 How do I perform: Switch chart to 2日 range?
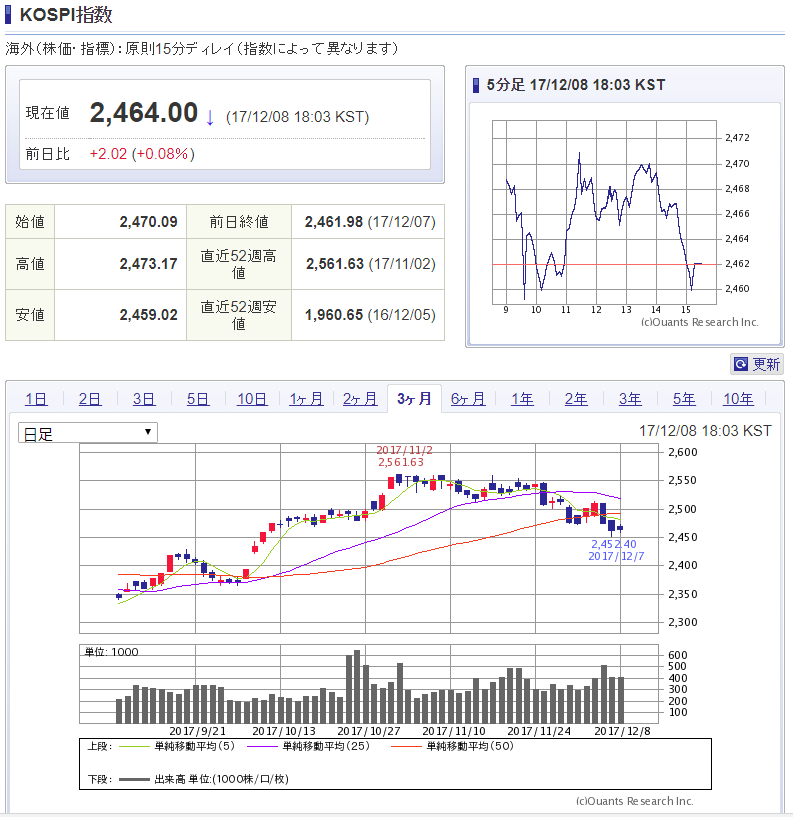point(90,399)
